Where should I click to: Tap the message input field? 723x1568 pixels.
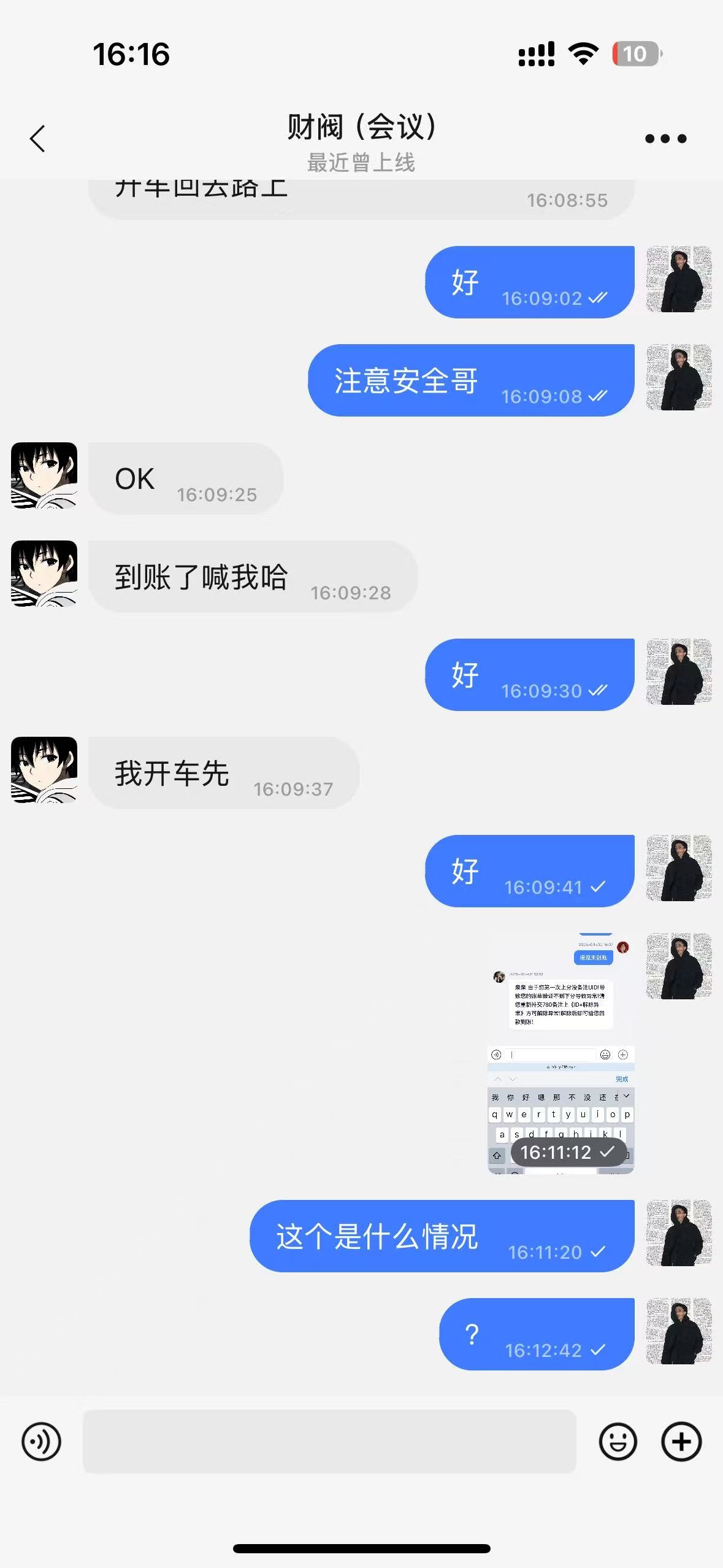point(329,1441)
